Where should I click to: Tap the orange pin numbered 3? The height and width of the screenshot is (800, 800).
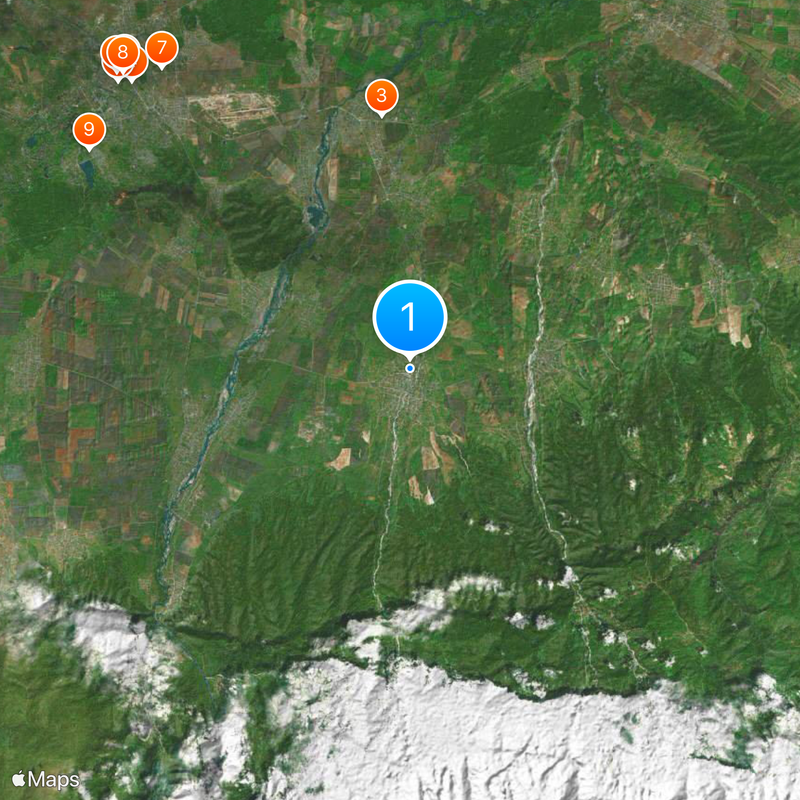[381, 97]
